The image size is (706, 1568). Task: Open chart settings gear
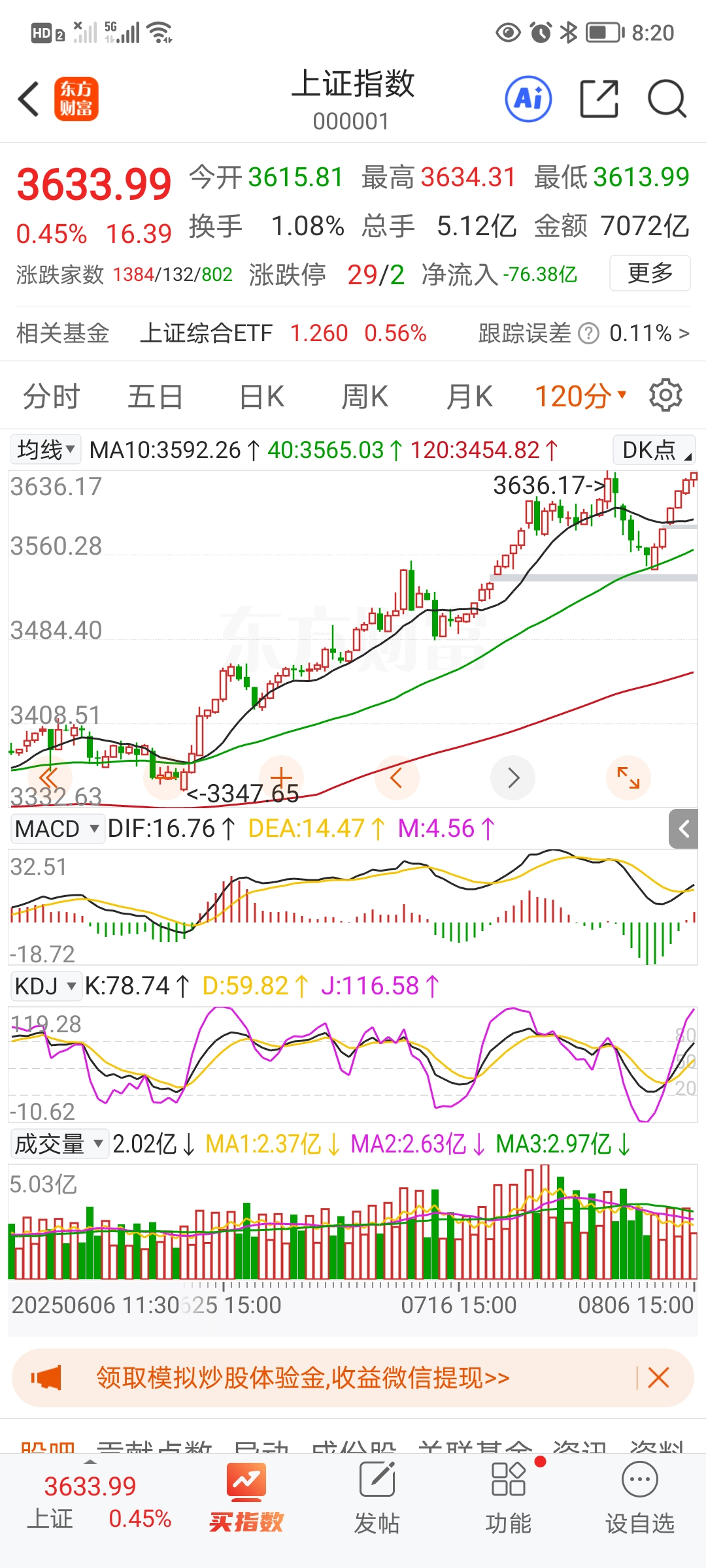tap(665, 395)
